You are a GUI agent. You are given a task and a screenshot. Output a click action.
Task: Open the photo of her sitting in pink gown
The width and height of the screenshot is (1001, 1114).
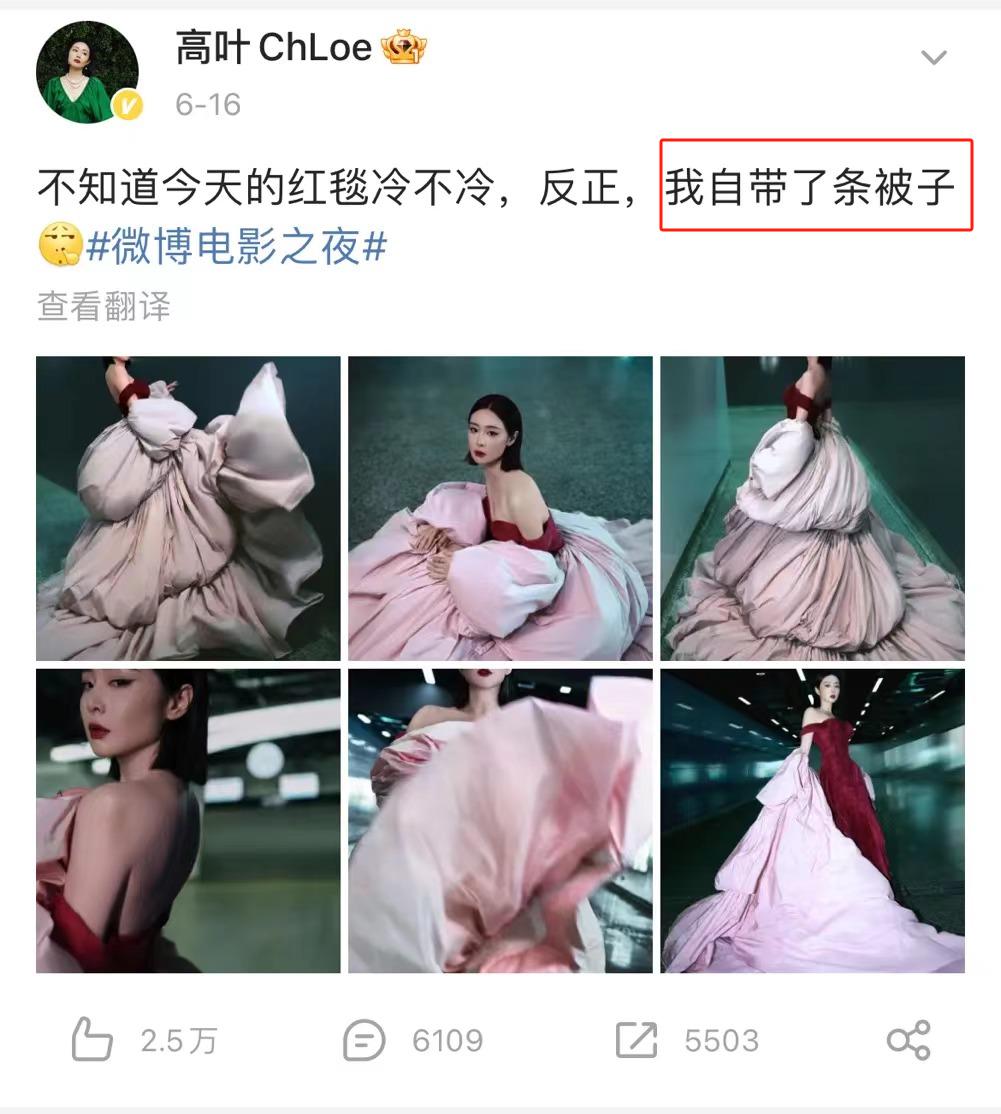point(500,508)
